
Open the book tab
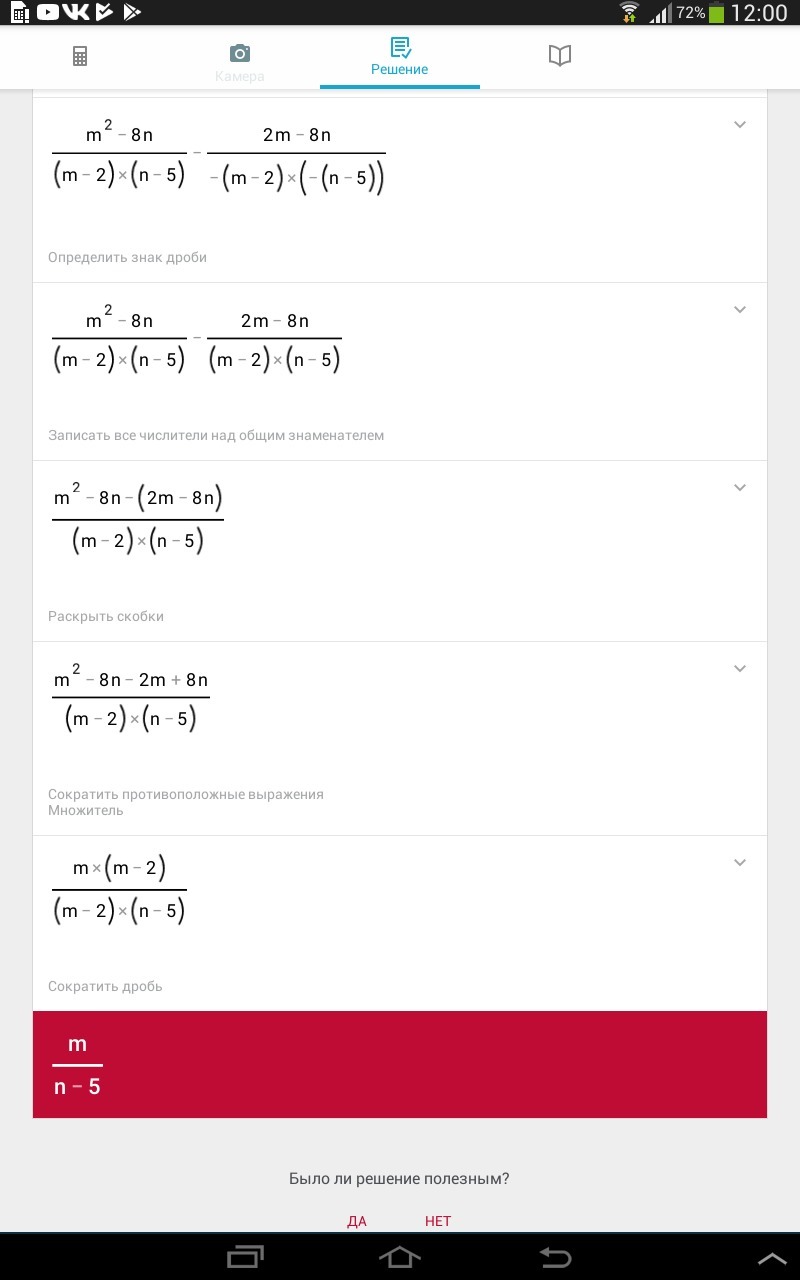point(560,56)
